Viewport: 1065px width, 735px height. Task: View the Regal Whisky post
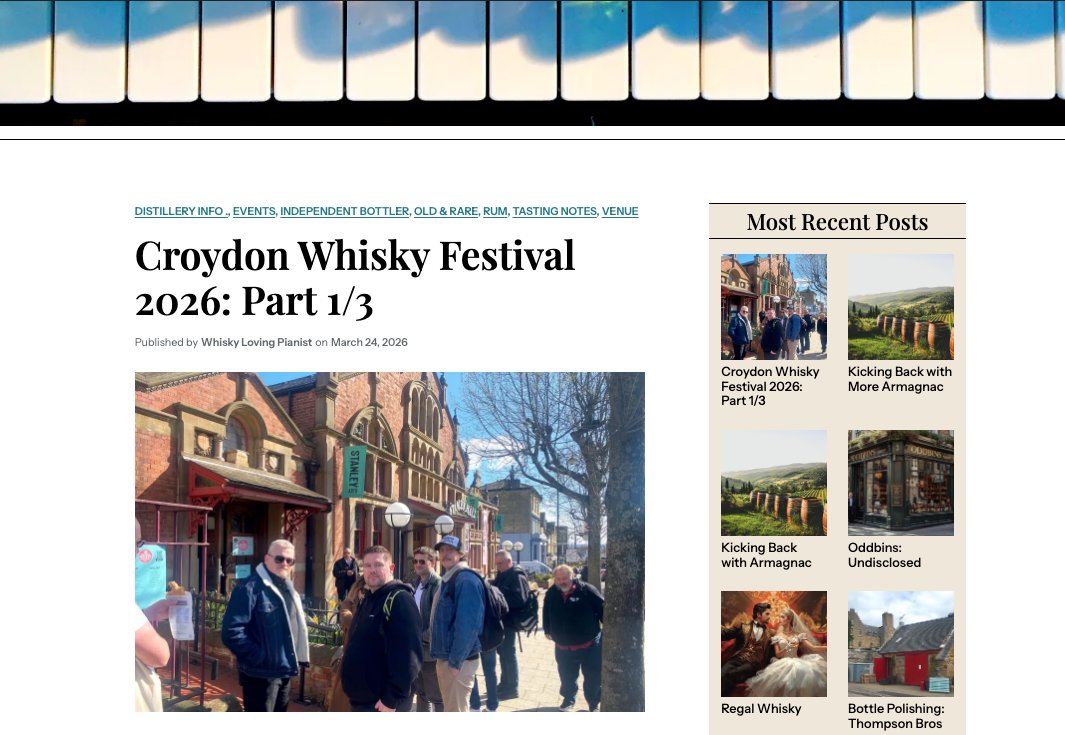761,709
